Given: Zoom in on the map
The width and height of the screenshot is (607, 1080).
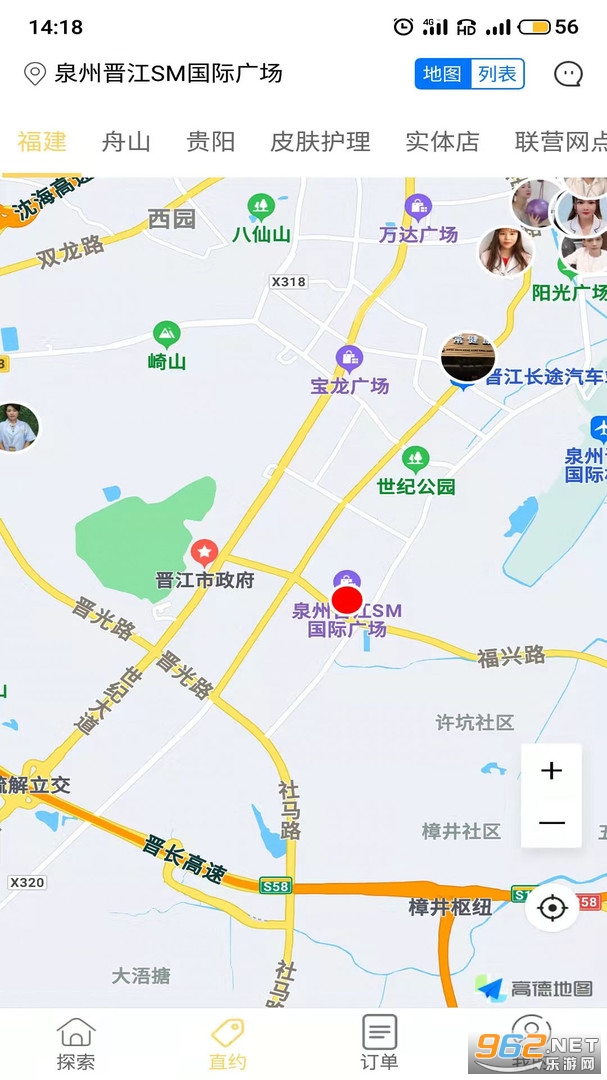Looking at the screenshot, I should pyautogui.click(x=551, y=771).
